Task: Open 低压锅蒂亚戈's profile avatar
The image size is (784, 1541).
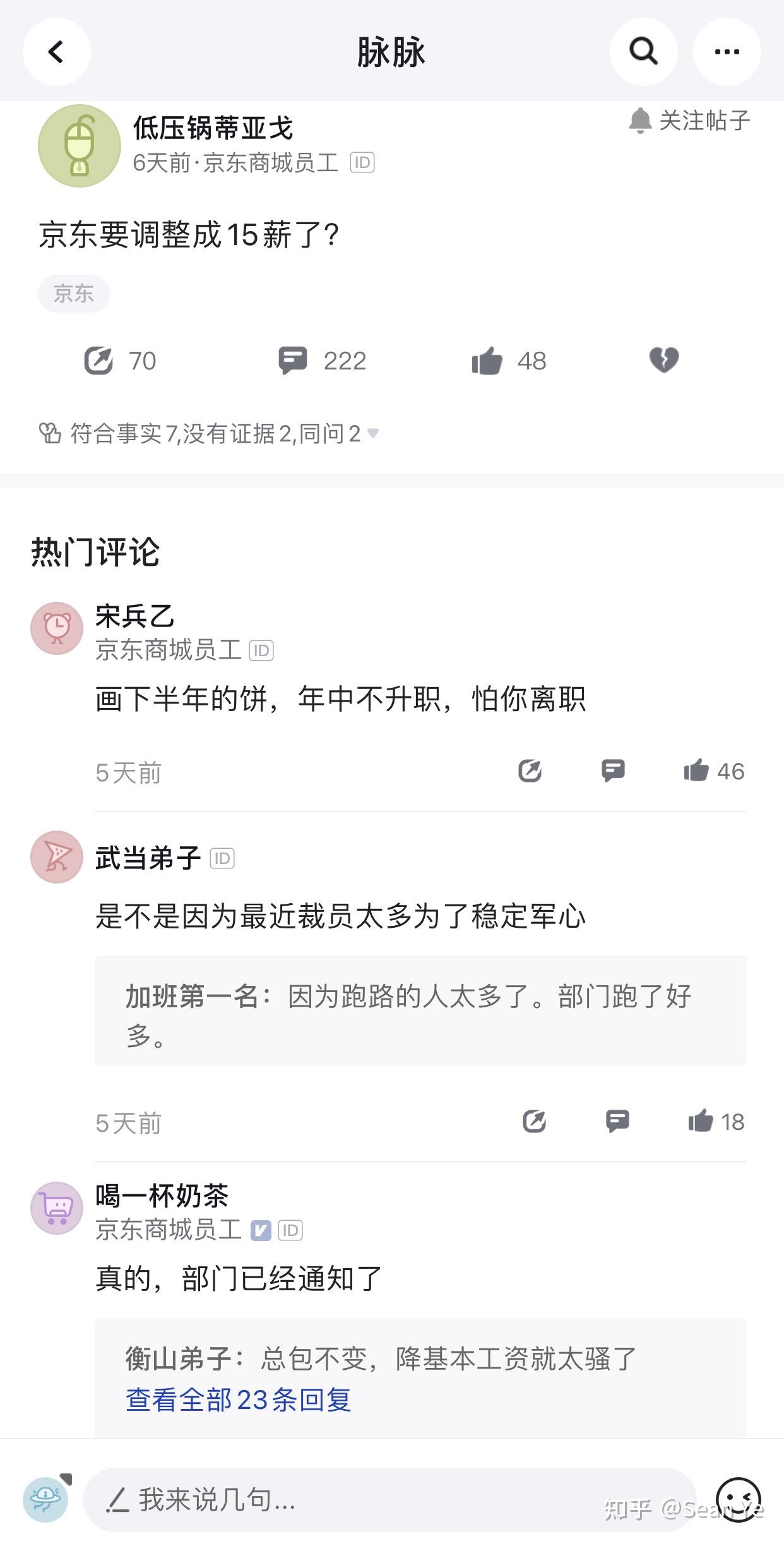Action: 80,146
